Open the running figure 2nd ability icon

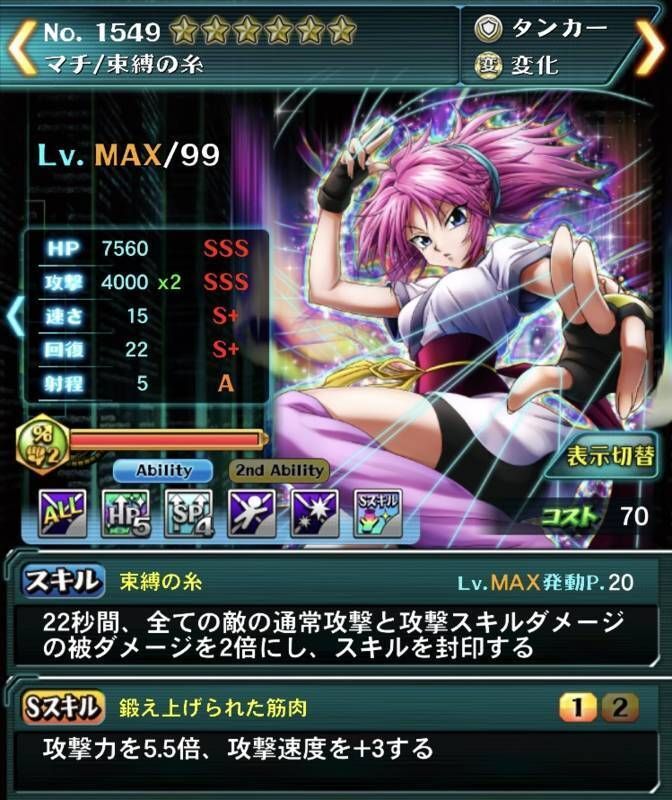[251, 511]
